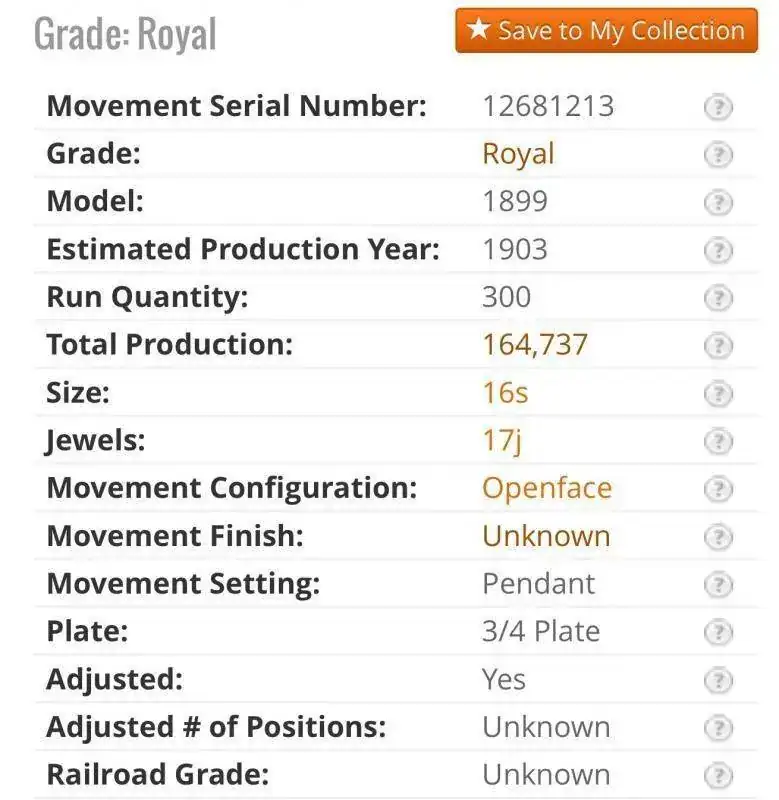Show help for Railroad Grade
Viewport: 779px width, 800px height.
tap(718, 776)
